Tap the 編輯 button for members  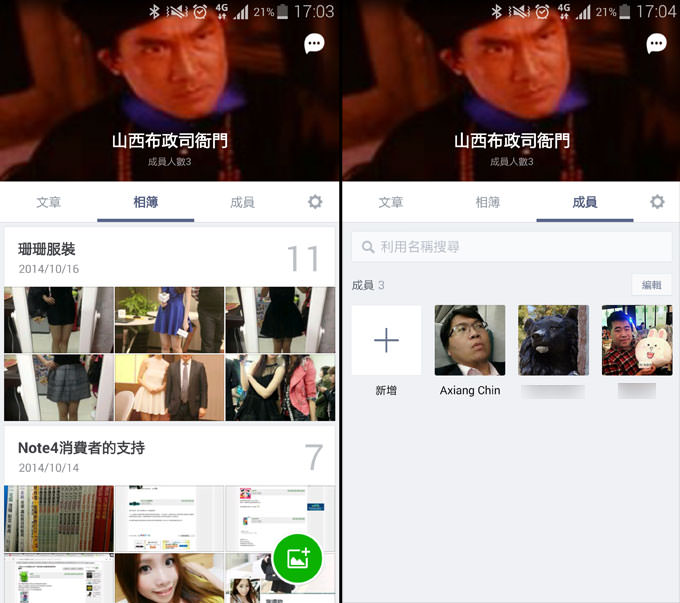(x=651, y=285)
